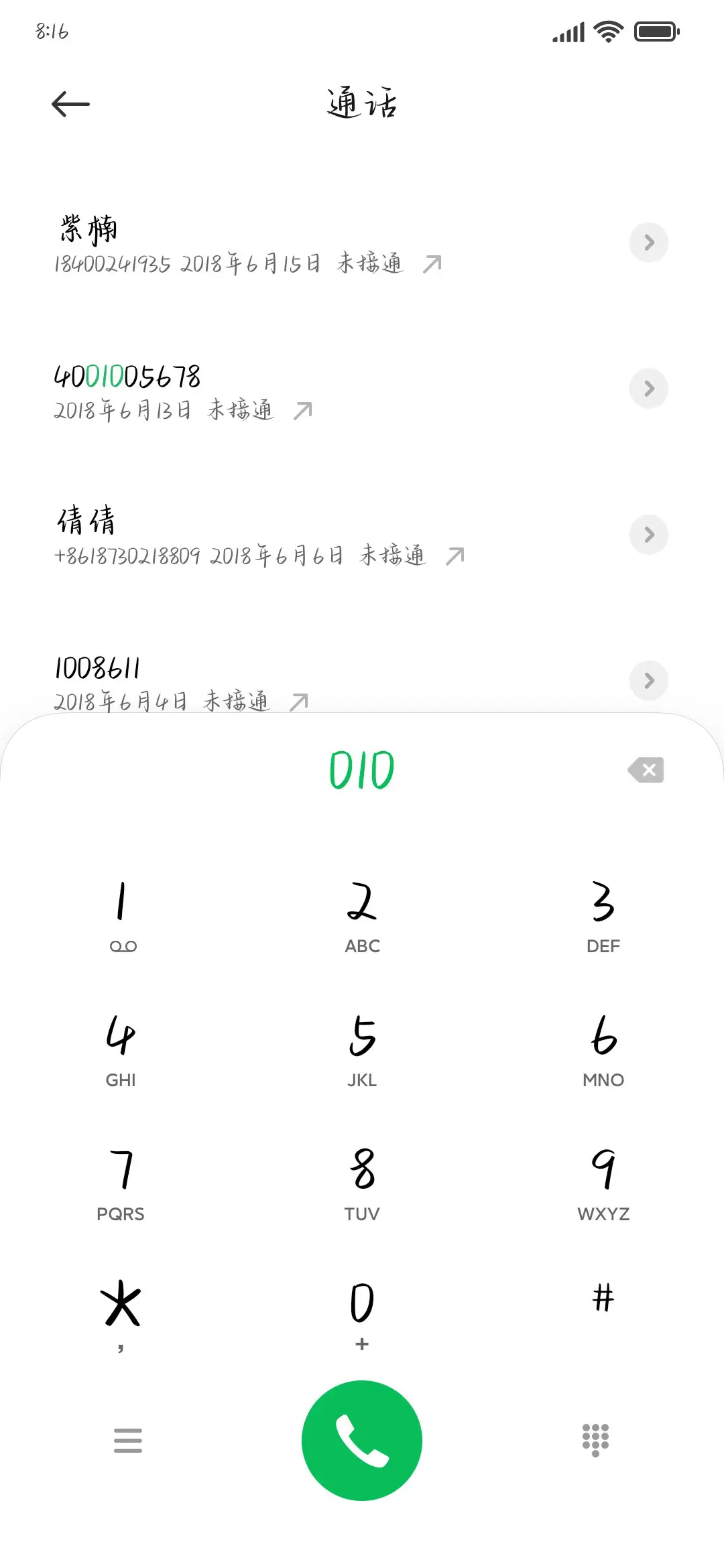Tap the call-back arrow next to 紫楠's record
Image resolution: width=724 pixels, height=1568 pixels.
432,264
